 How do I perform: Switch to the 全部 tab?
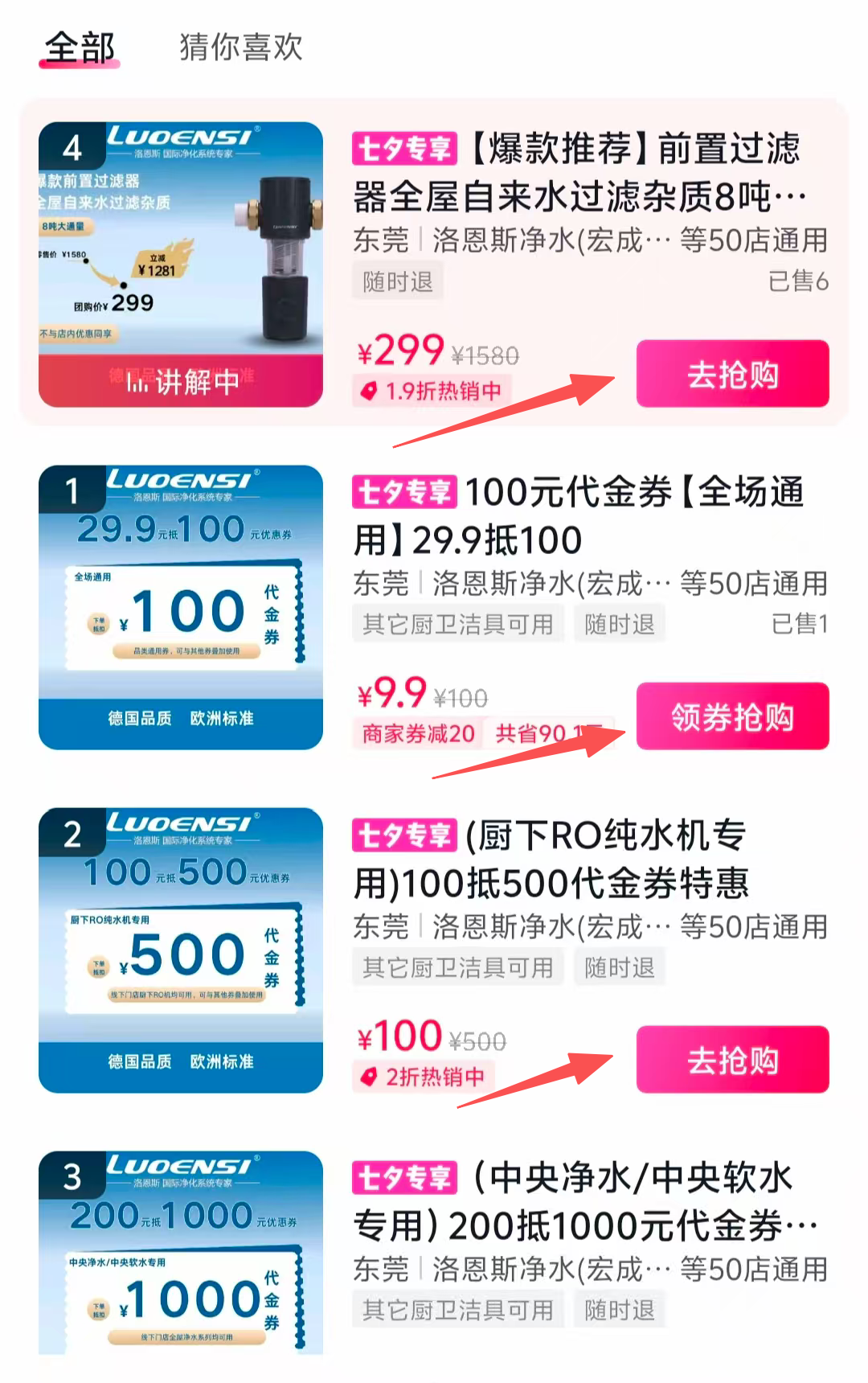80,47
